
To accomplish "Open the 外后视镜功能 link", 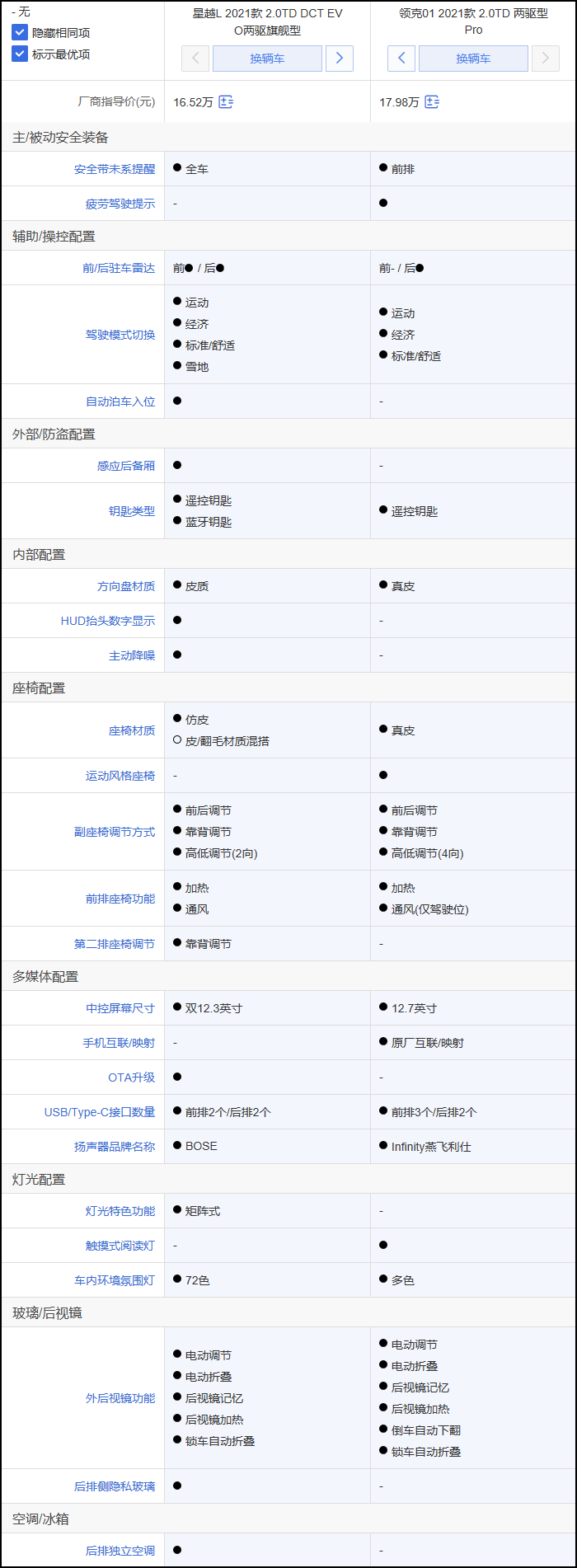I will point(120,1398).
